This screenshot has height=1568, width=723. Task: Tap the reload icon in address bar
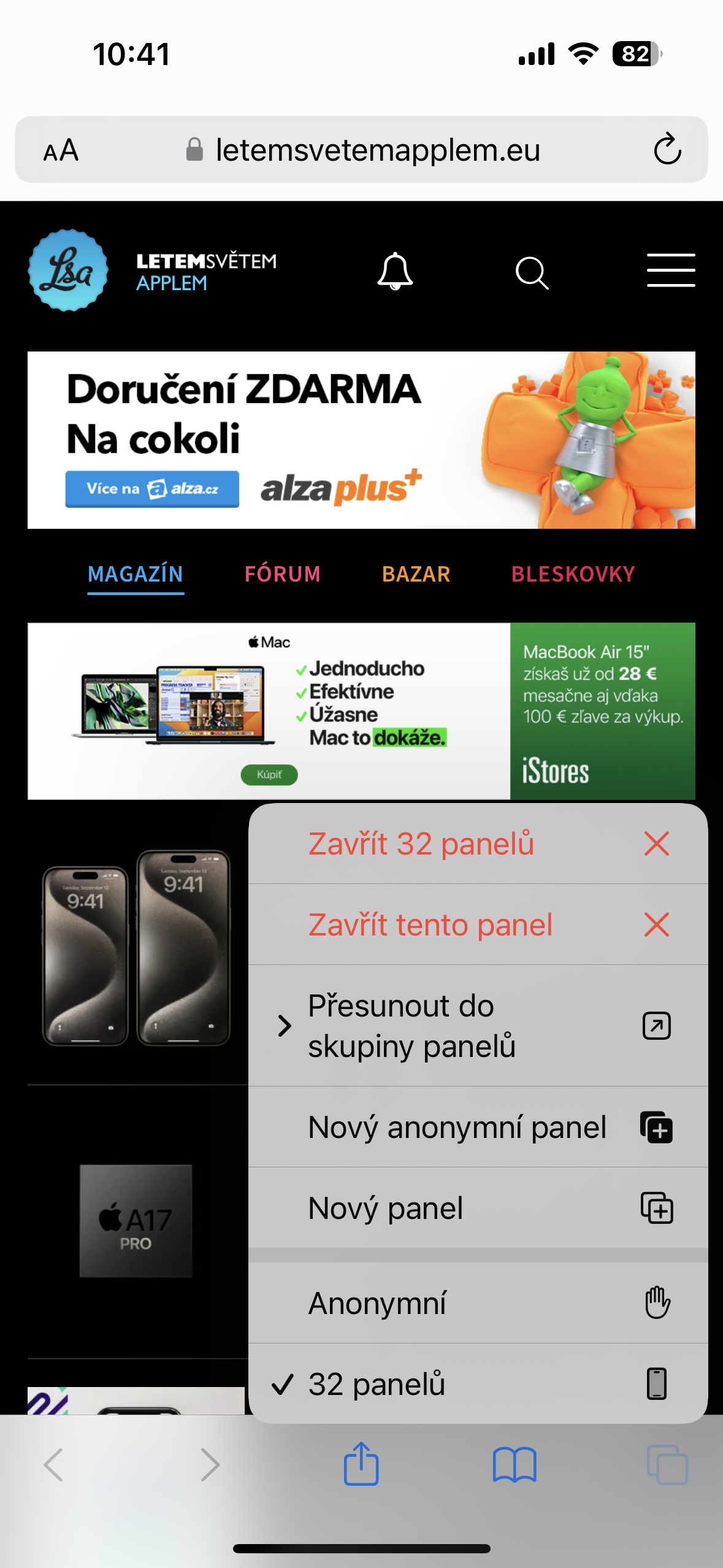tap(668, 150)
